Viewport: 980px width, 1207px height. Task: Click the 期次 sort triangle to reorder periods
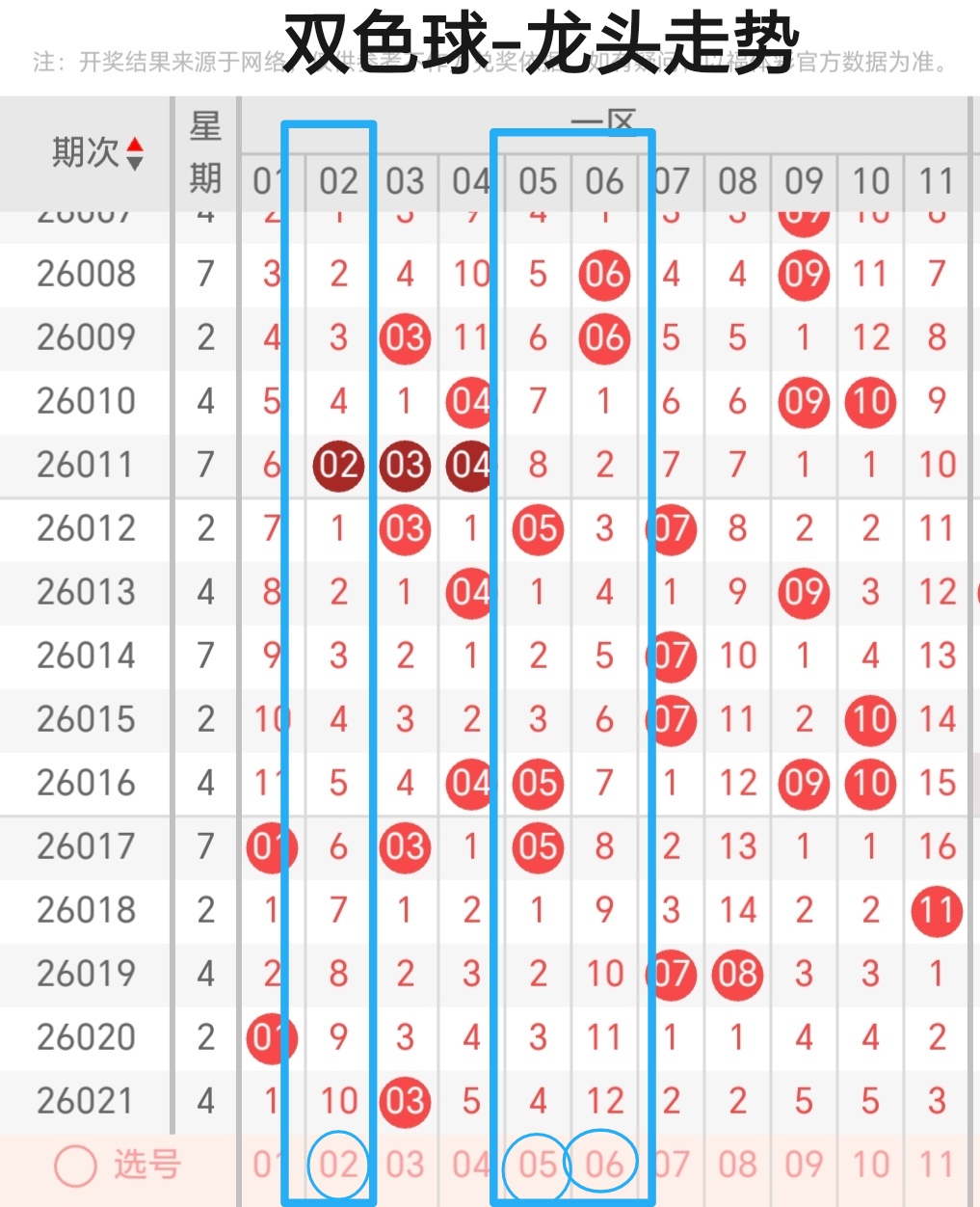pyautogui.click(x=137, y=152)
